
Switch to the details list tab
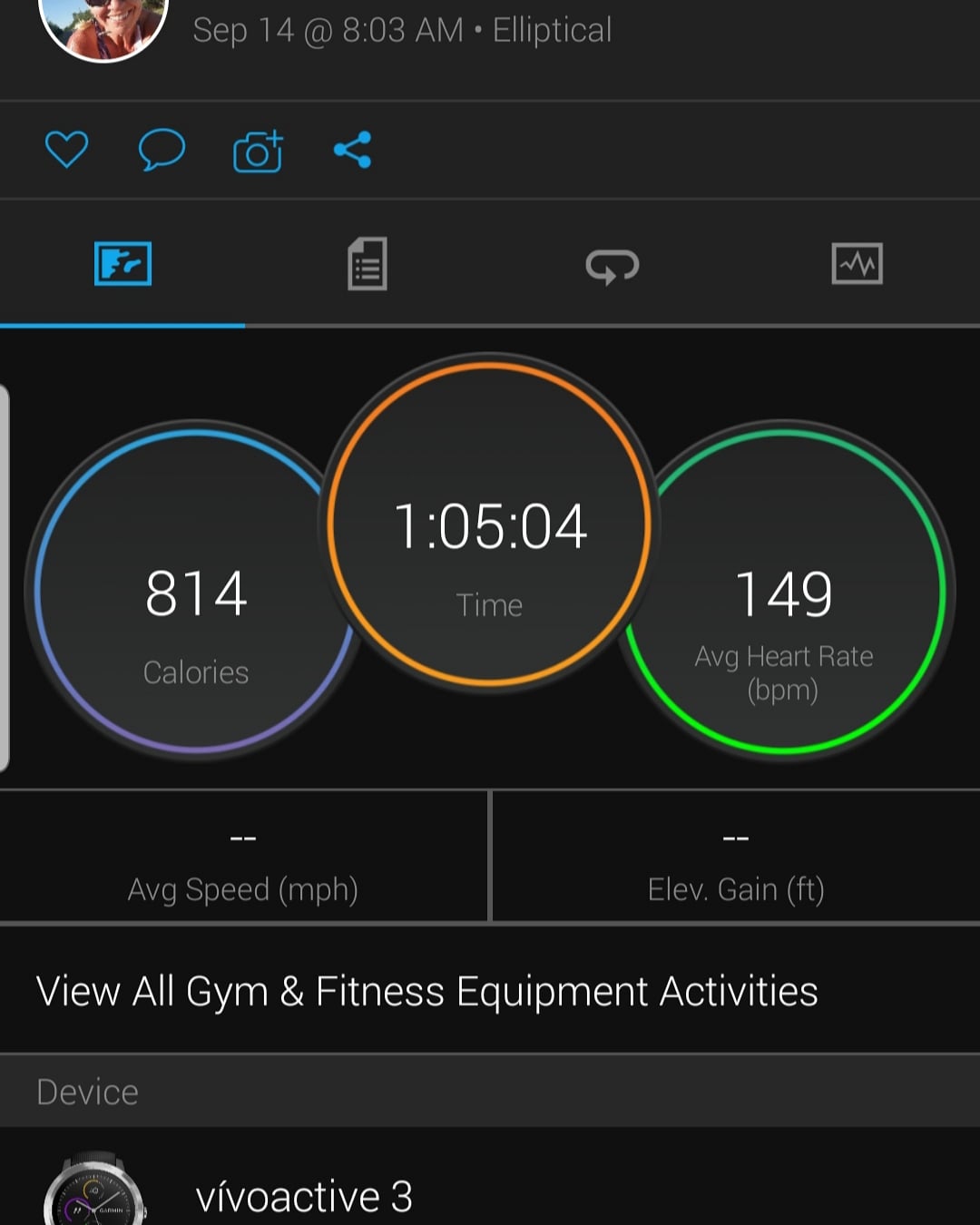point(367,264)
